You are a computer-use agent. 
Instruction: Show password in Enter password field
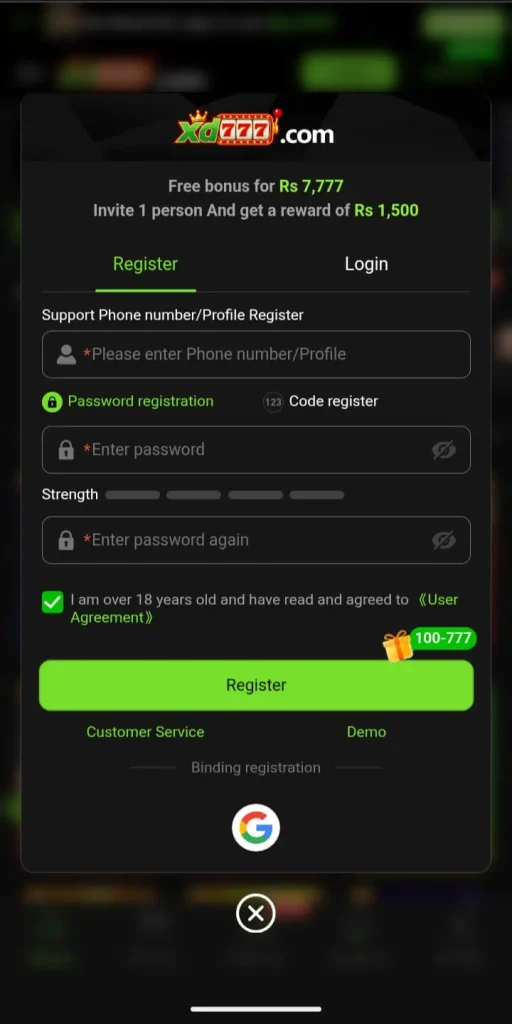click(443, 449)
